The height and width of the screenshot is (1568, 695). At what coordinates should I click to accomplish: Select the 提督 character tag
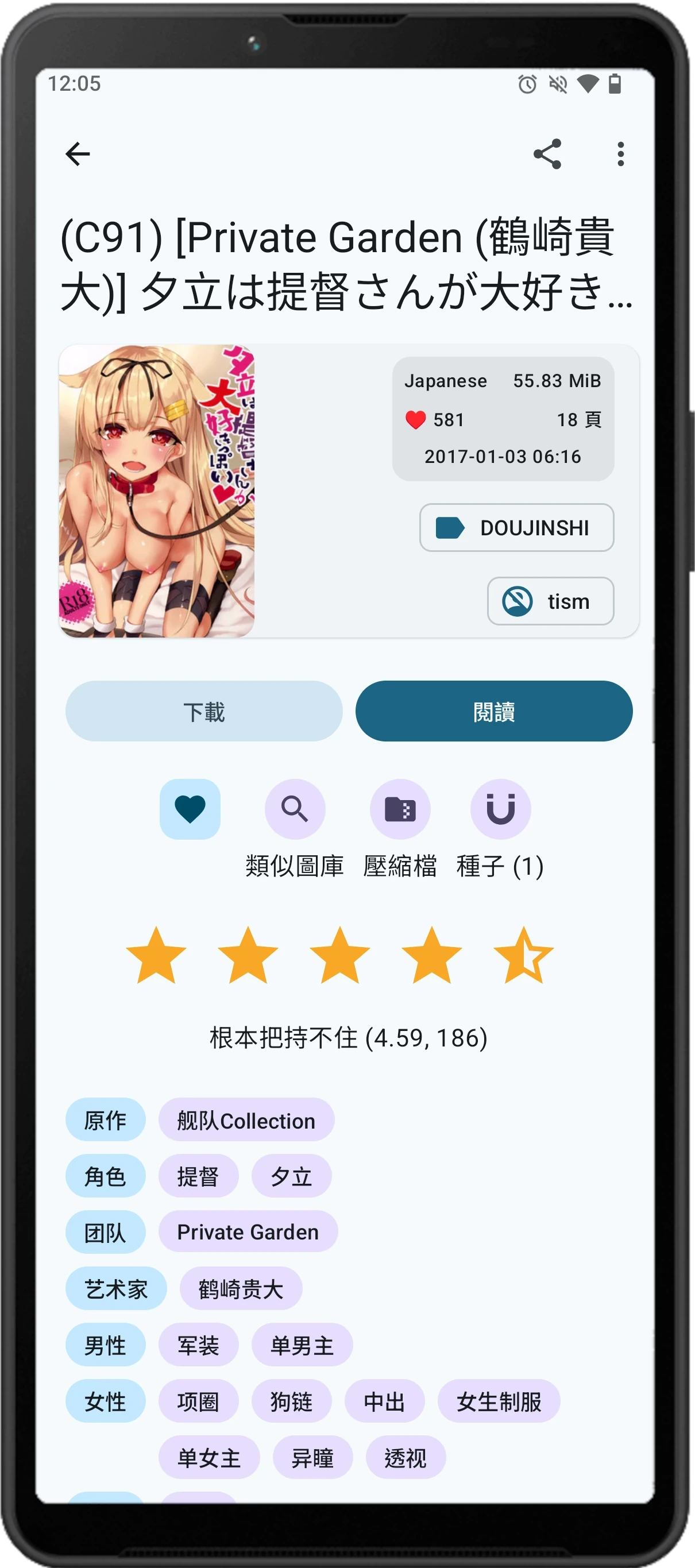click(x=198, y=1176)
